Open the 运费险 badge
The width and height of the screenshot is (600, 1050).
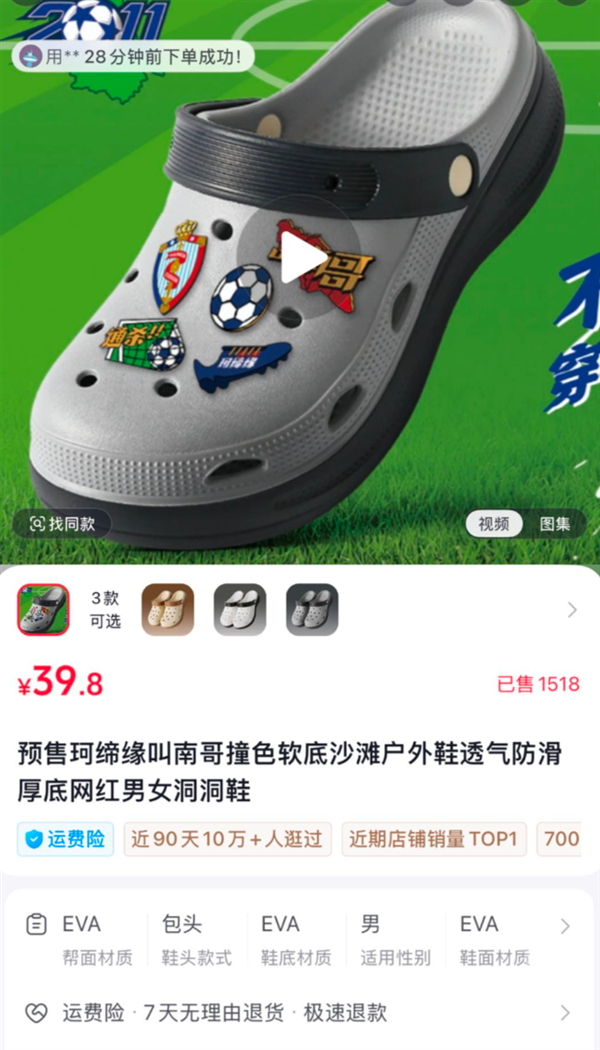[x=65, y=839]
